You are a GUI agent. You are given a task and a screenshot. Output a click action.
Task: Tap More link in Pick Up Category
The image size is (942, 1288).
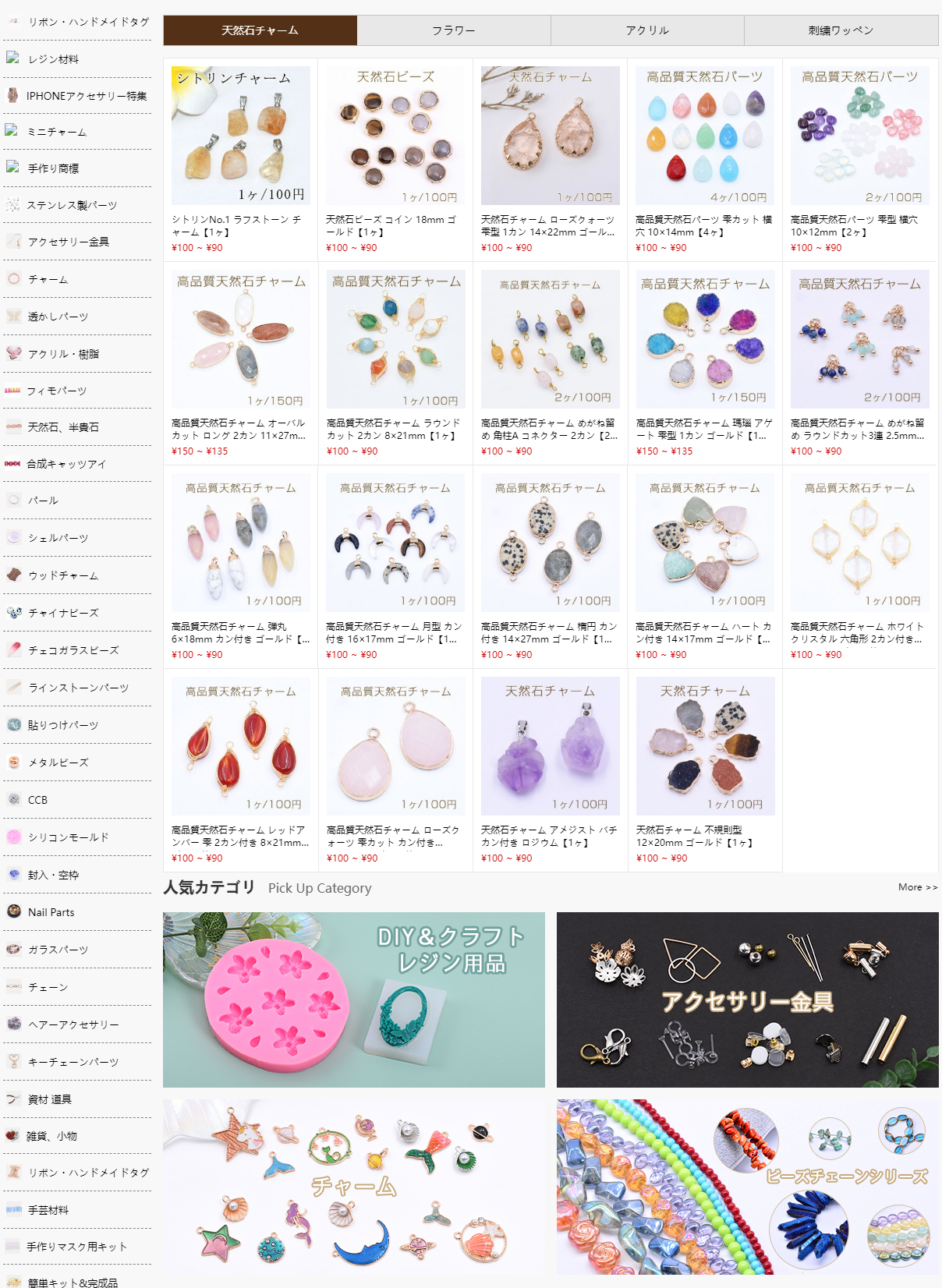point(917,887)
